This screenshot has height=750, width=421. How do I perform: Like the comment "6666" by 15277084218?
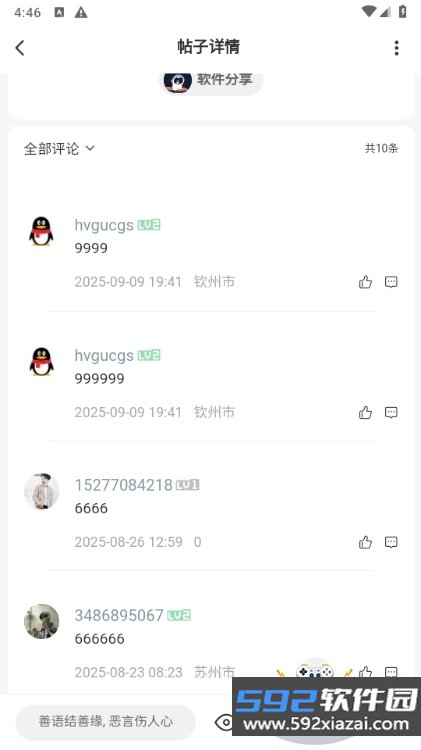[366, 542]
